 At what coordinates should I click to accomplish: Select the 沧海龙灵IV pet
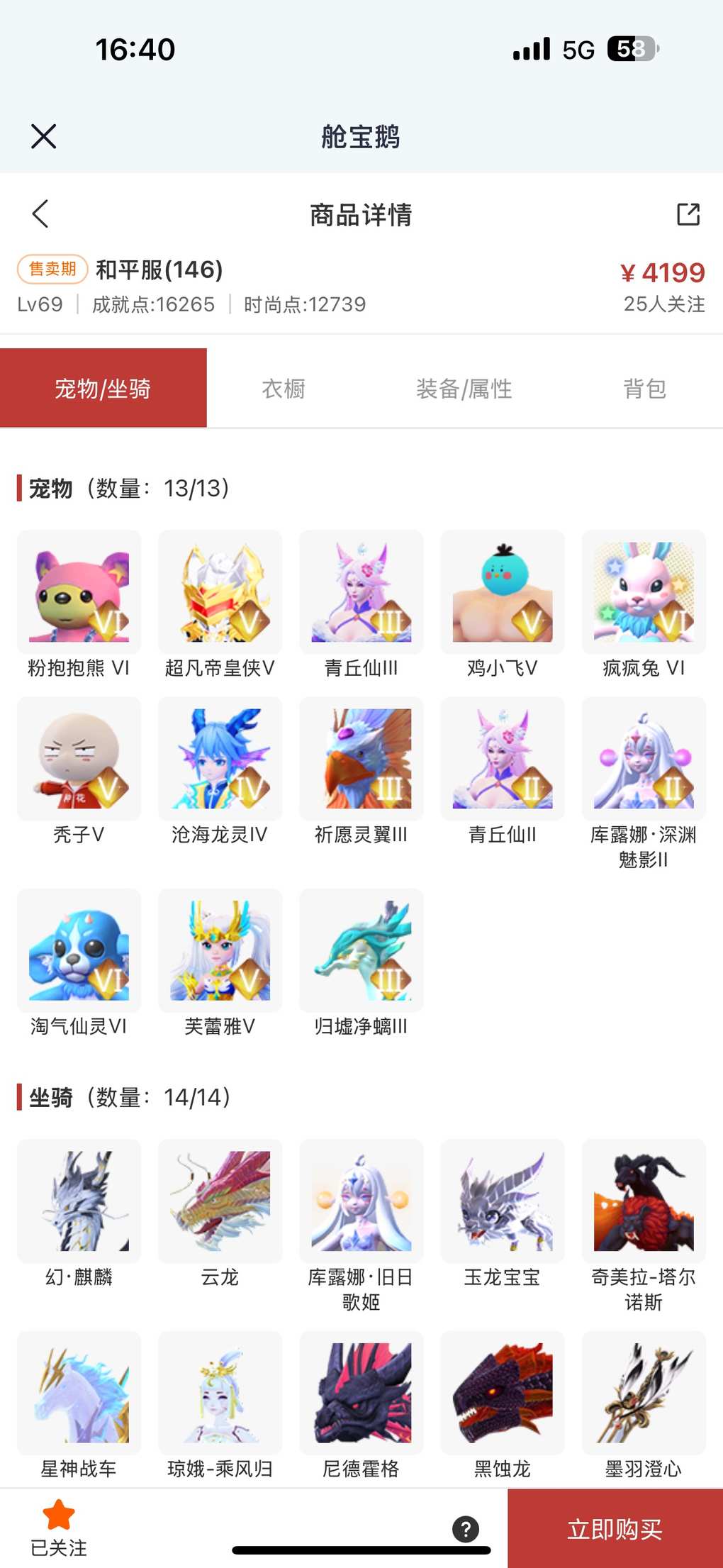click(220, 759)
